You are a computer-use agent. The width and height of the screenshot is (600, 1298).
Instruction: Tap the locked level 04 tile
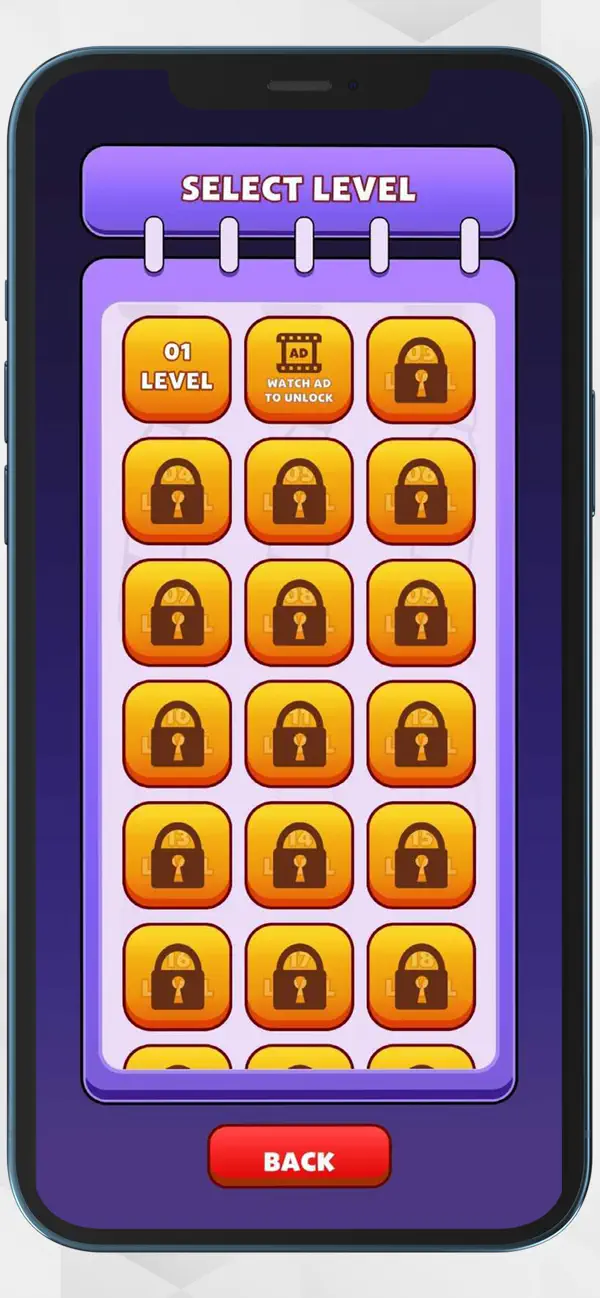[x=177, y=490]
